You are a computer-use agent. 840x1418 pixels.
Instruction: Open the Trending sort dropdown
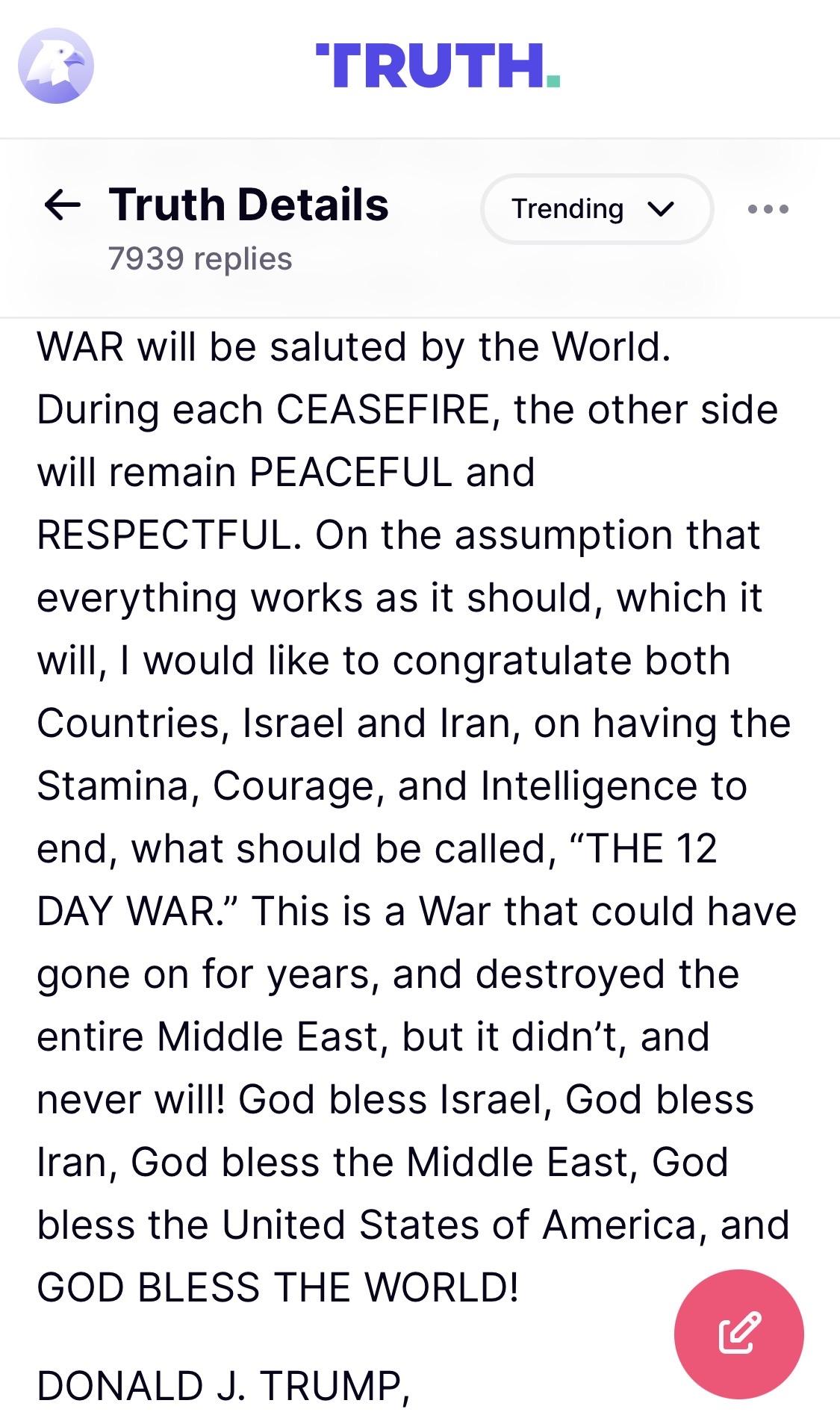(x=597, y=209)
